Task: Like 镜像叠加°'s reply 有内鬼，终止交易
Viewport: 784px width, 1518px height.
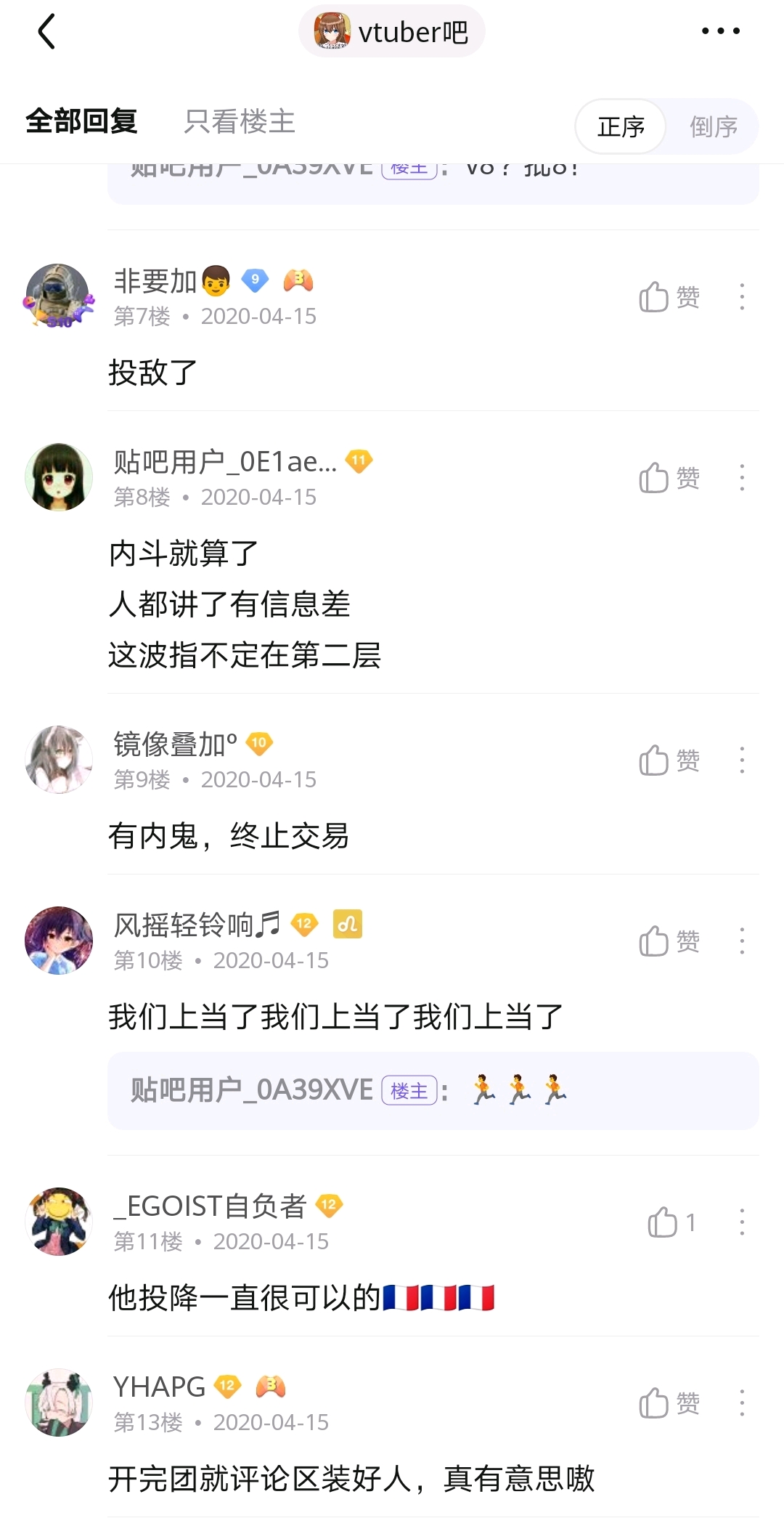Action: pos(669,760)
